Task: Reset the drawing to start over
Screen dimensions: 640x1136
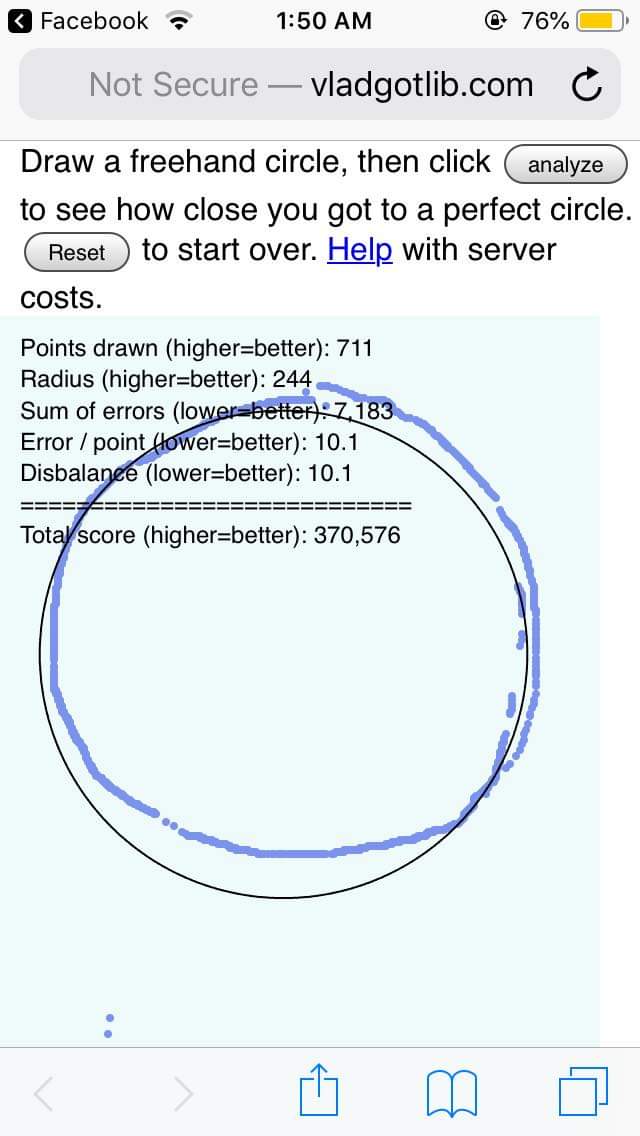Action: (77, 253)
